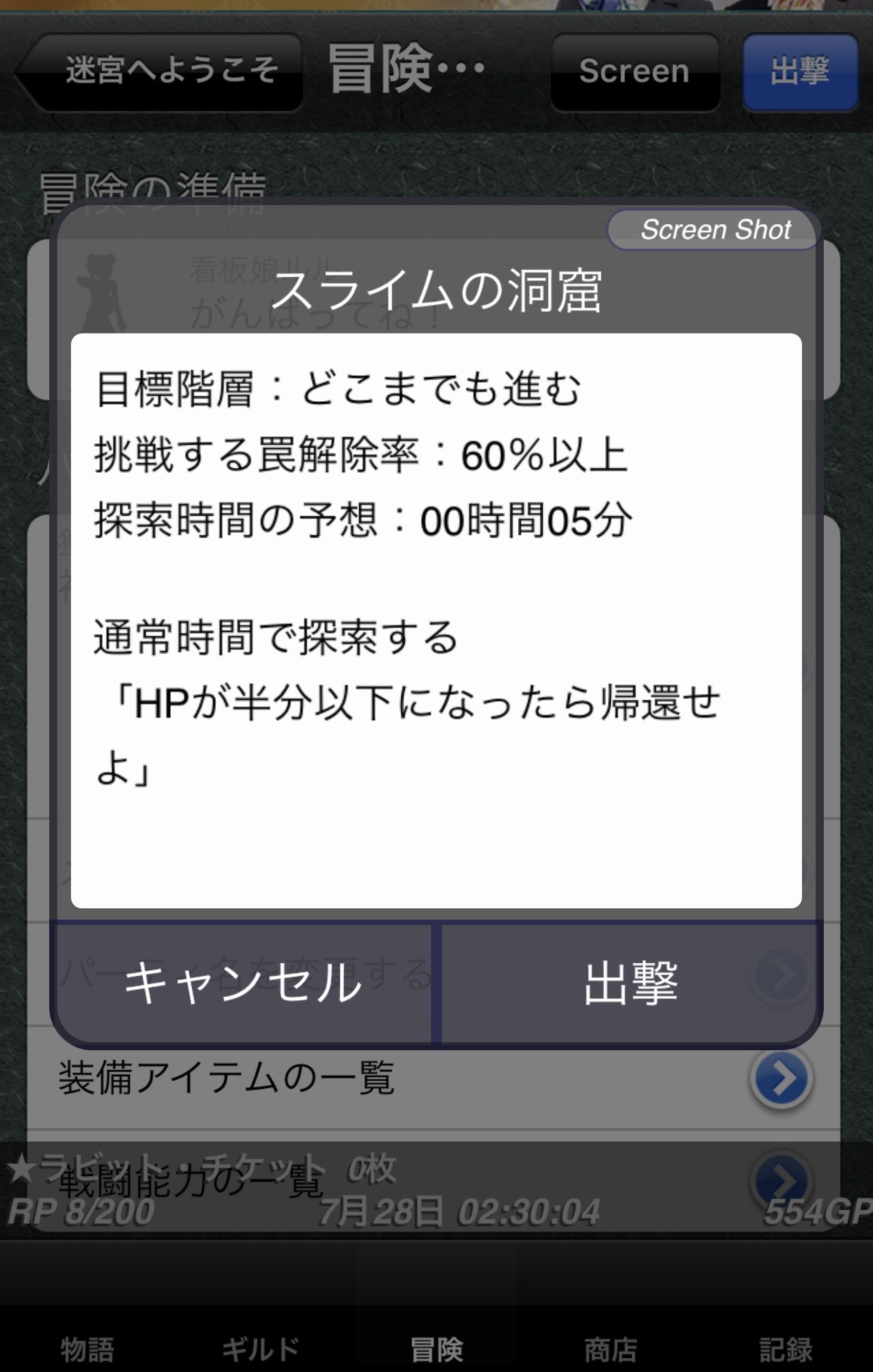Screen dimensions: 873x1372
Task: Switch to the 物語 tab
Action: pos(87,1349)
